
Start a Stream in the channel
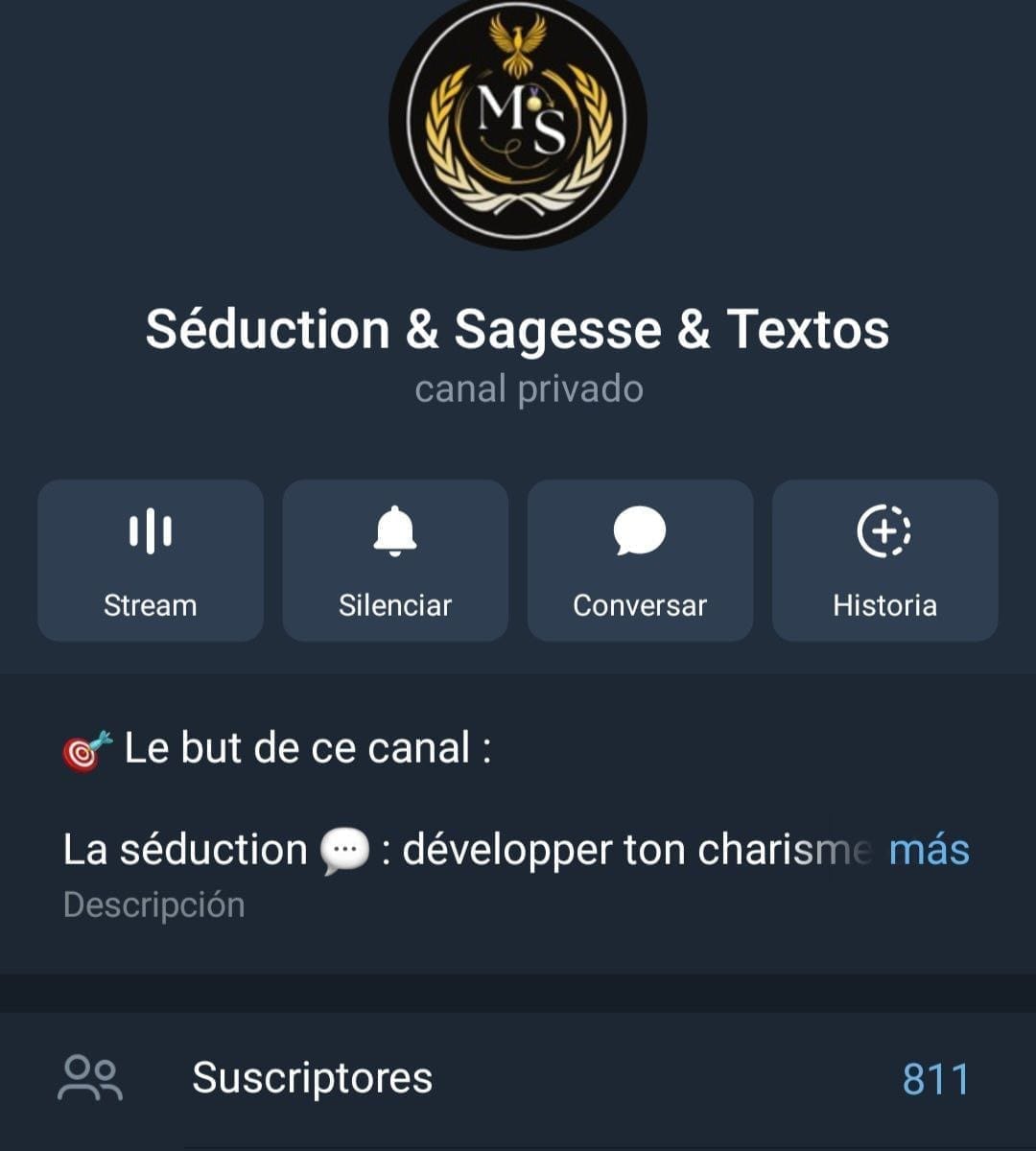[151, 560]
